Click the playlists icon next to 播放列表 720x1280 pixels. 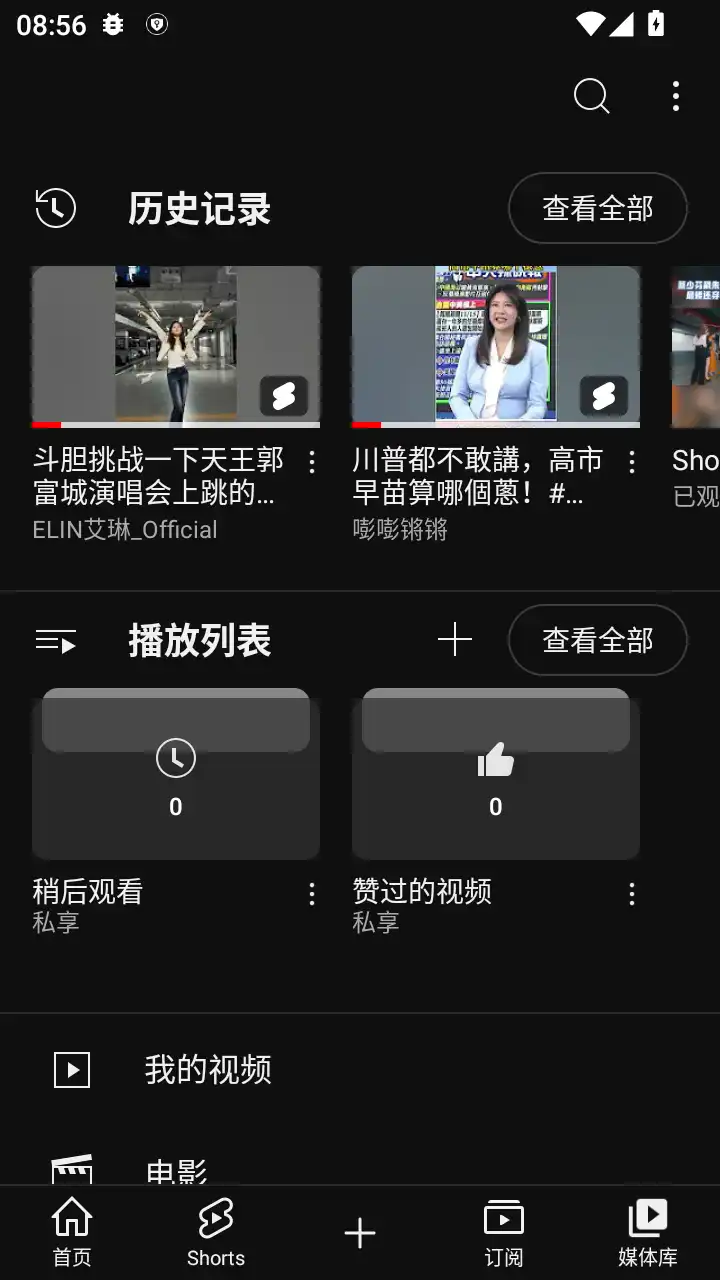pyautogui.click(x=57, y=640)
